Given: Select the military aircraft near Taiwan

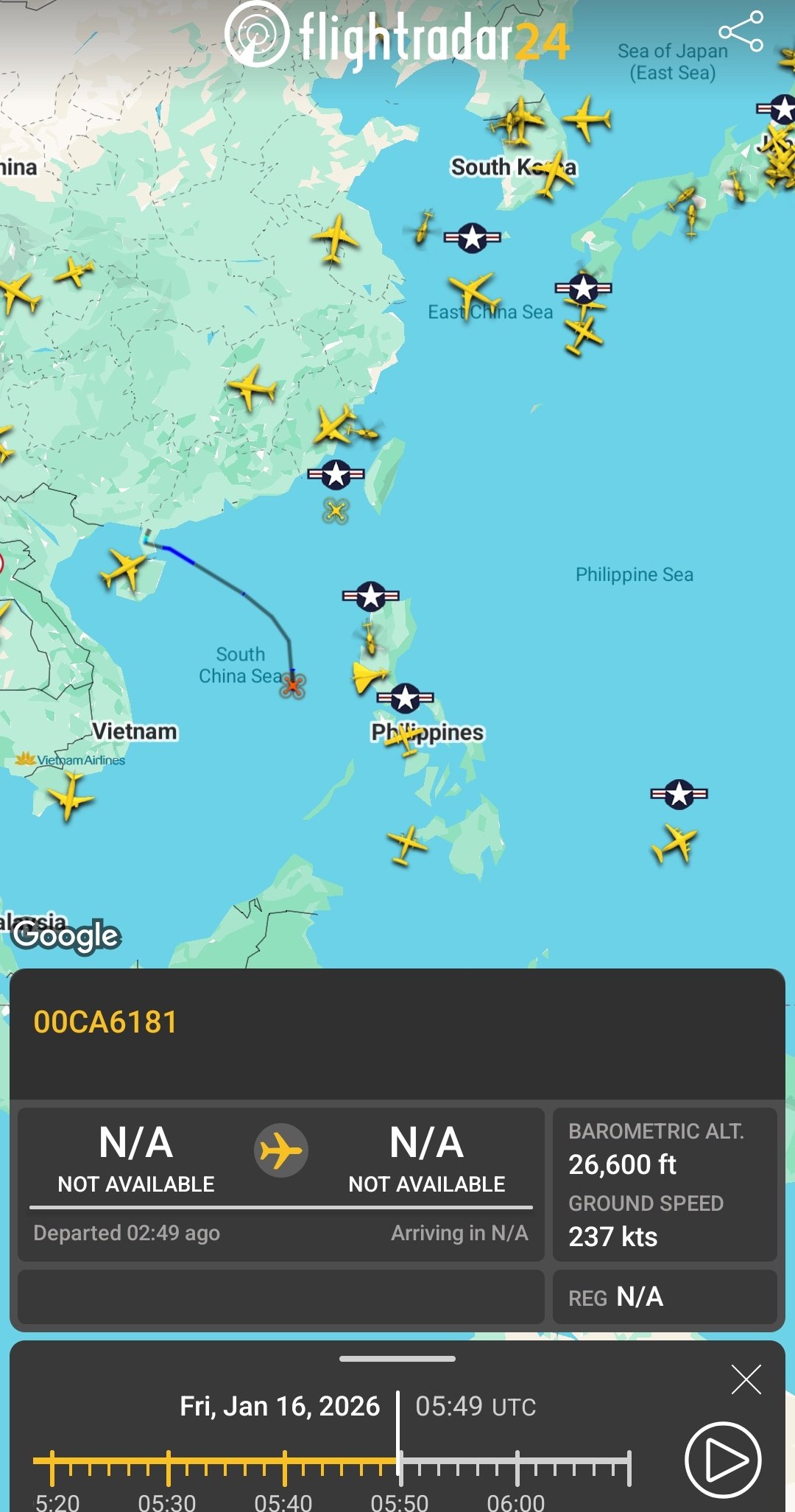Looking at the screenshot, I should click(336, 474).
